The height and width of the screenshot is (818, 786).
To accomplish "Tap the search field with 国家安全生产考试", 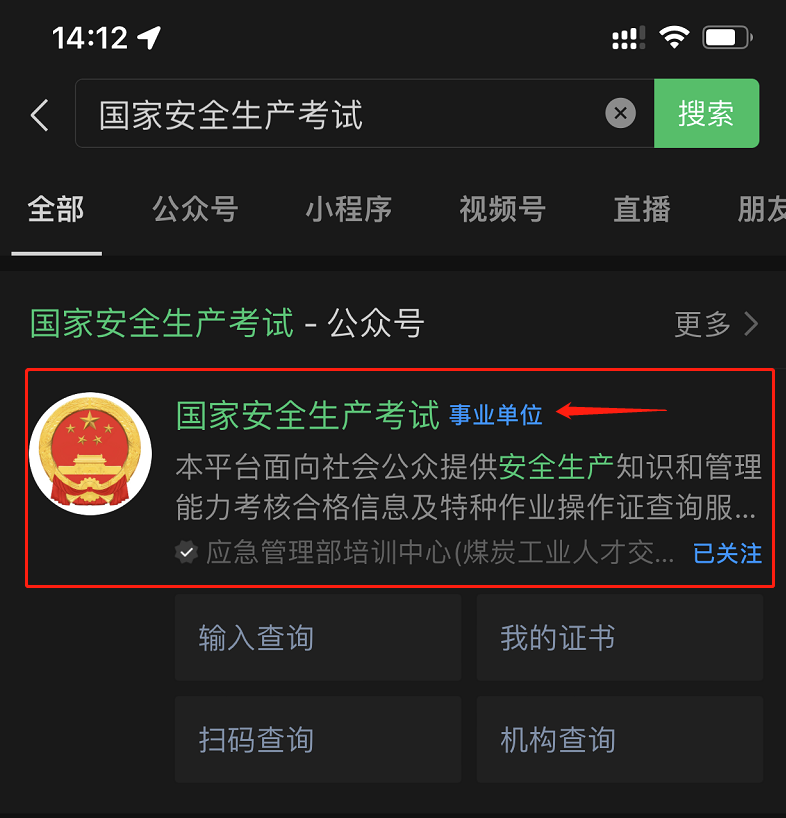I will coord(340,115).
